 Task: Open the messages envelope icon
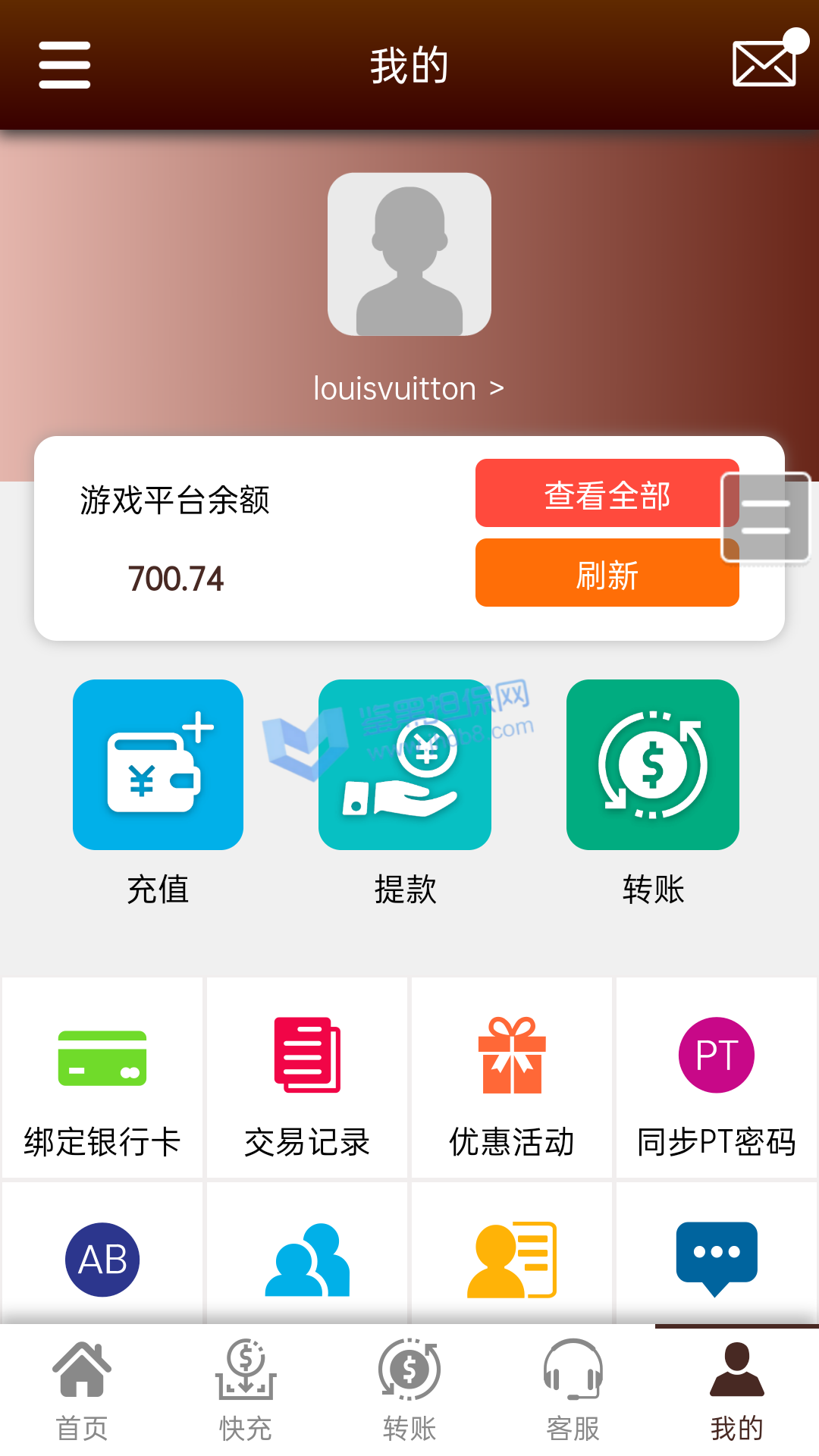tap(764, 64)
